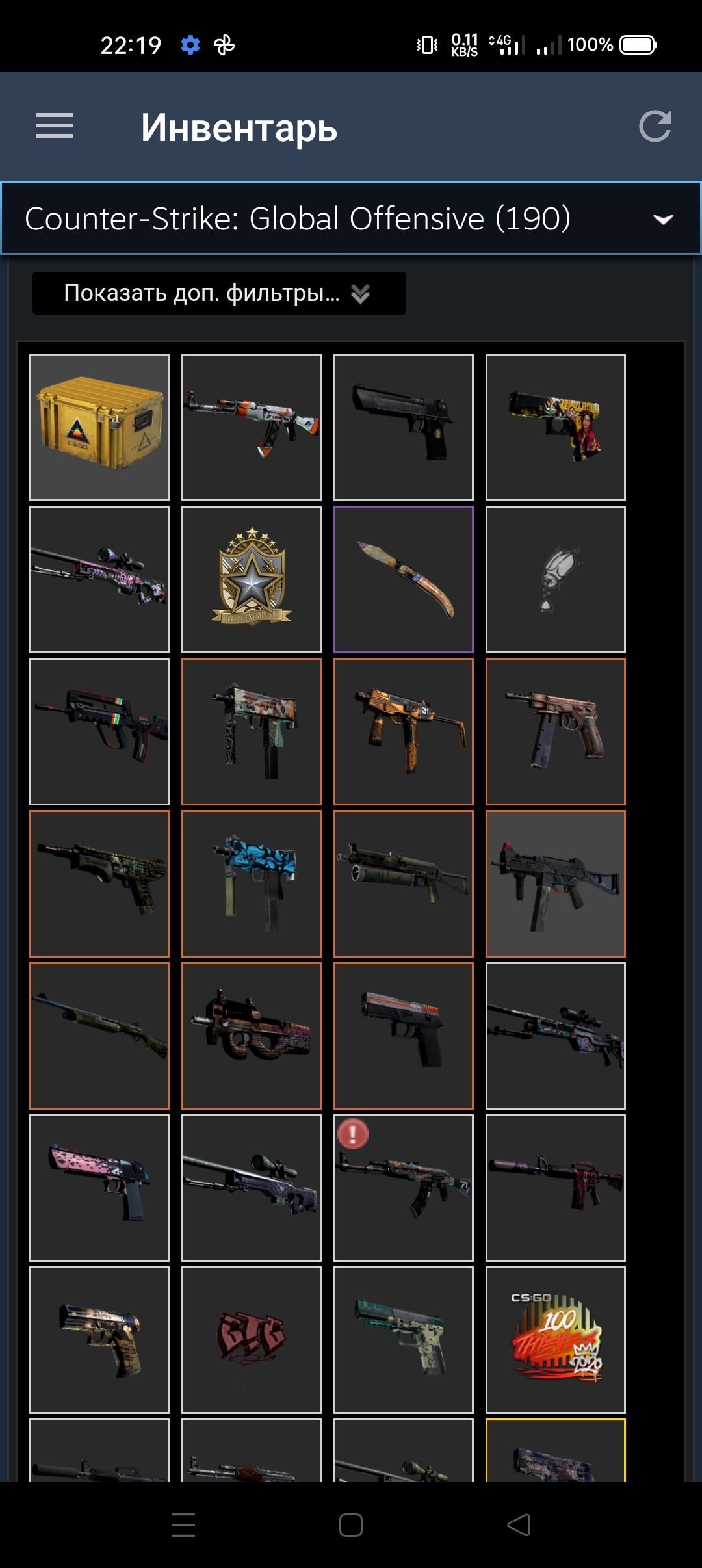Image resolution: width=702 pixels, height=1568 pixels.
Task: Open the Counter-Strike: Global Offensive game dropdown
Action: click(x=351, y=218)
